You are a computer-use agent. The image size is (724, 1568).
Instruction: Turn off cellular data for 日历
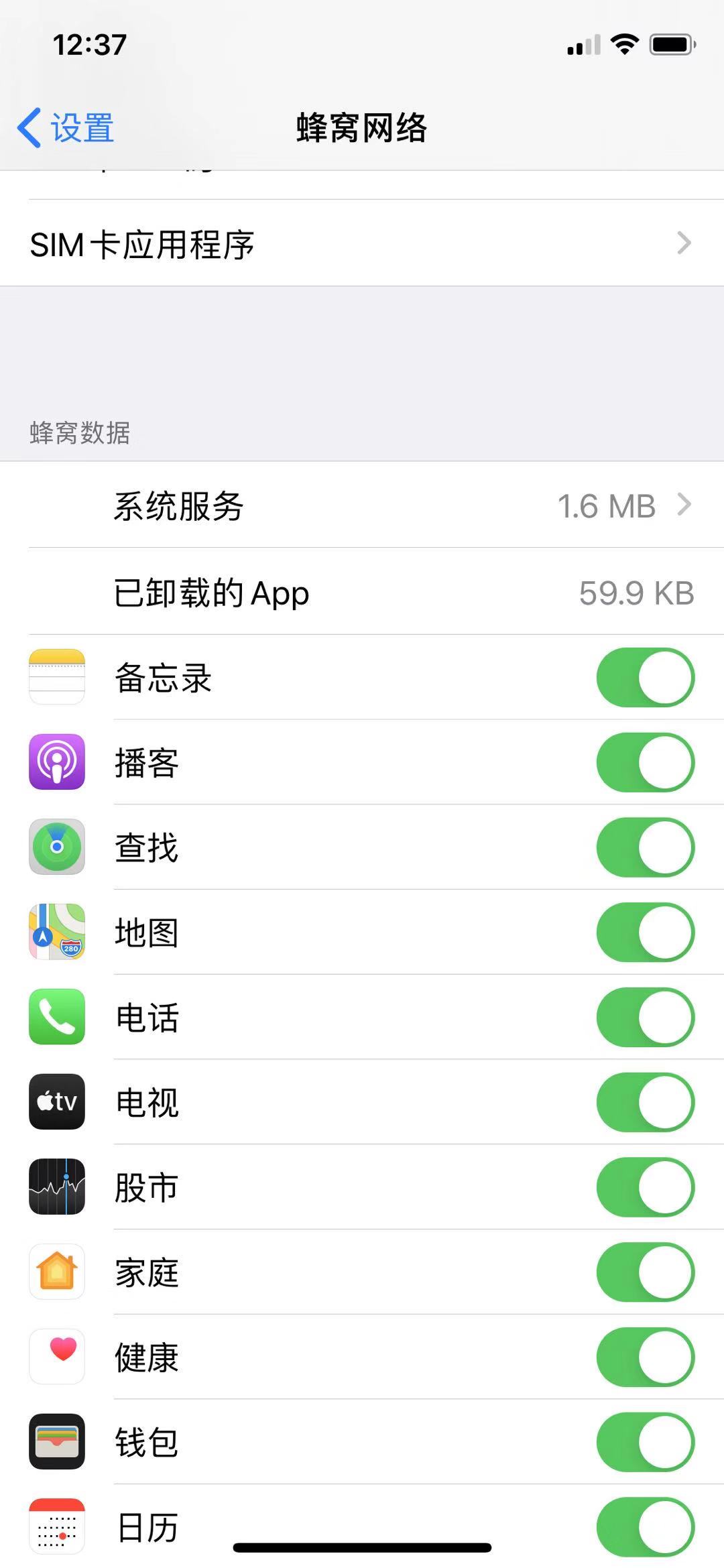pos(645,1527)
